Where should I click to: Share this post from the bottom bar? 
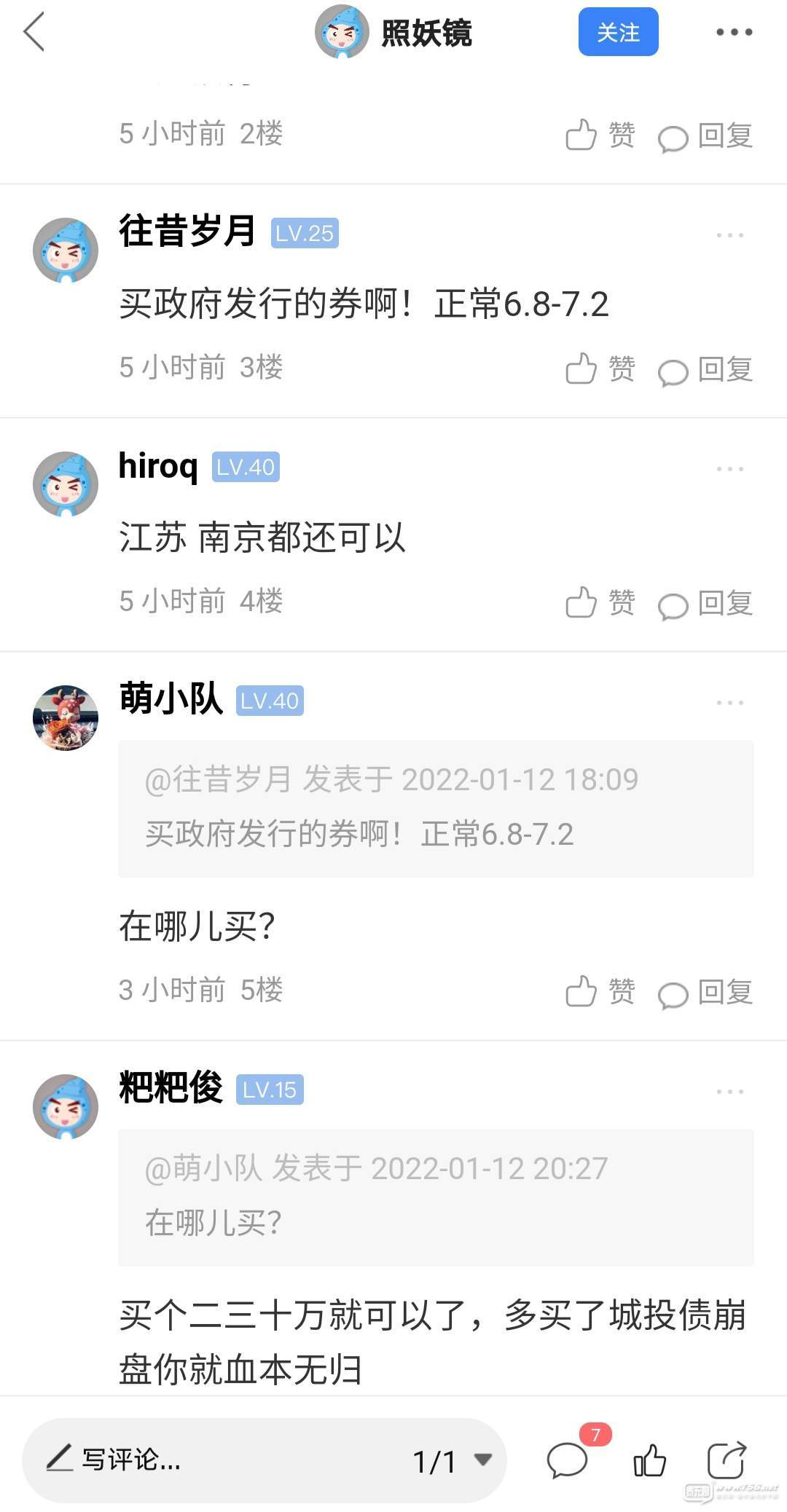point(727,1460)
